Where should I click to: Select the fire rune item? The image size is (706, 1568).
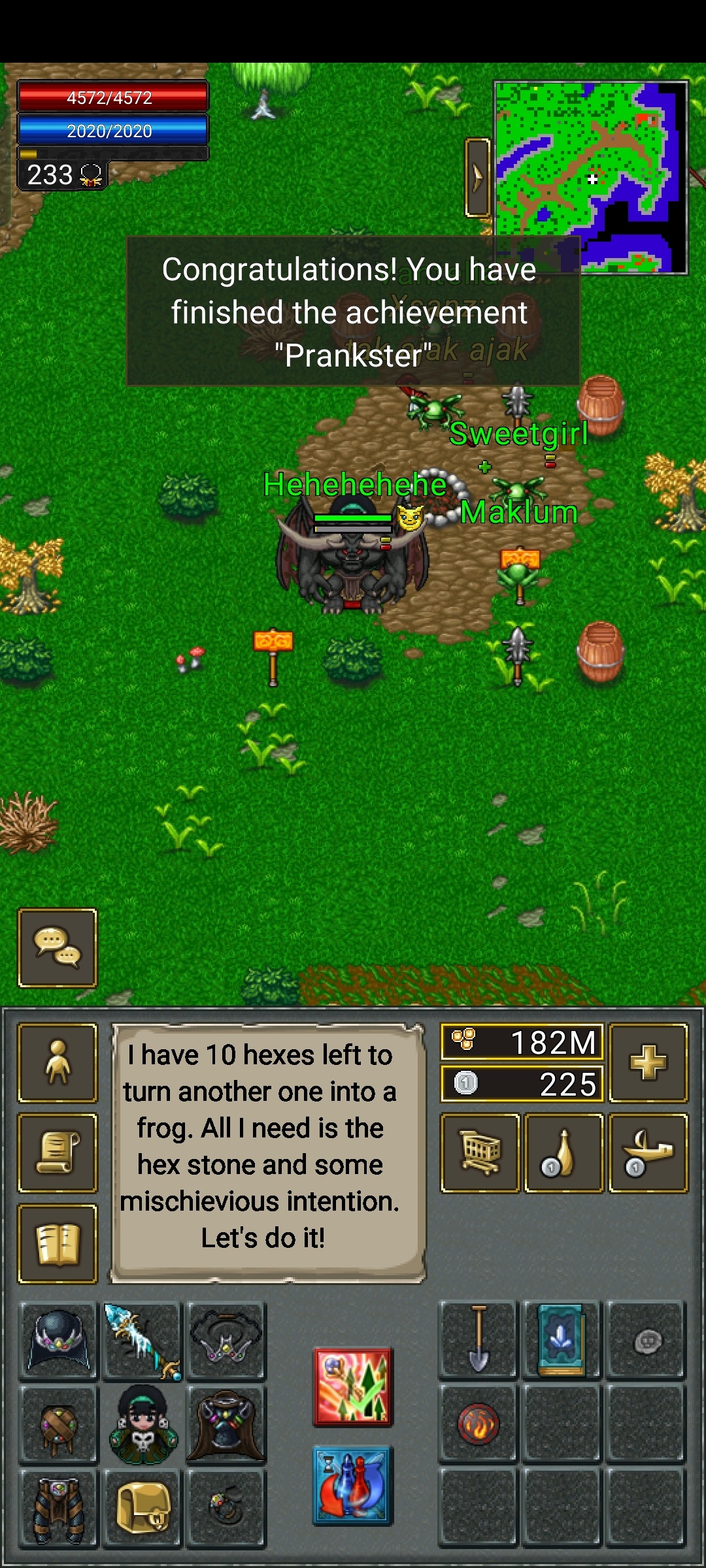[479, 1424]
